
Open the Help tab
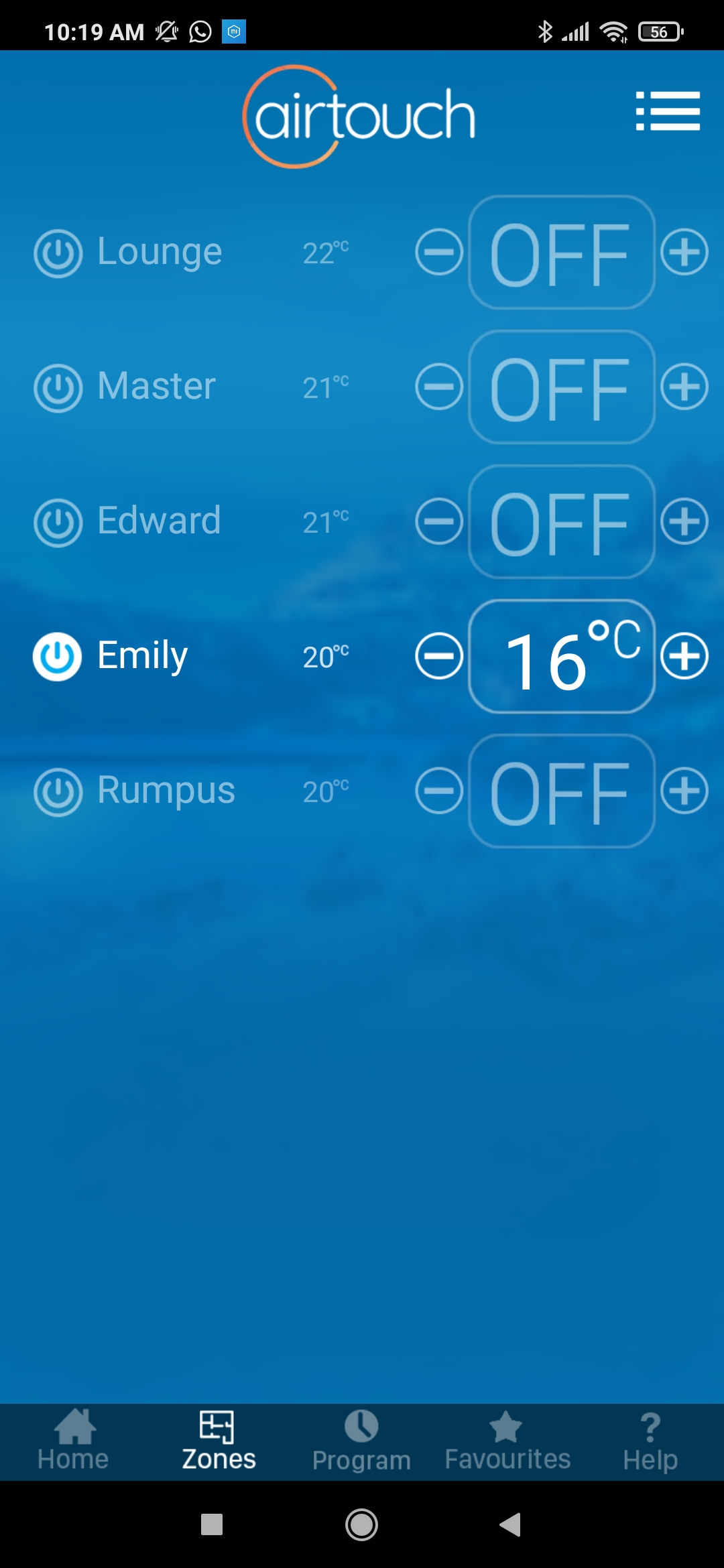click(650, 1441)
